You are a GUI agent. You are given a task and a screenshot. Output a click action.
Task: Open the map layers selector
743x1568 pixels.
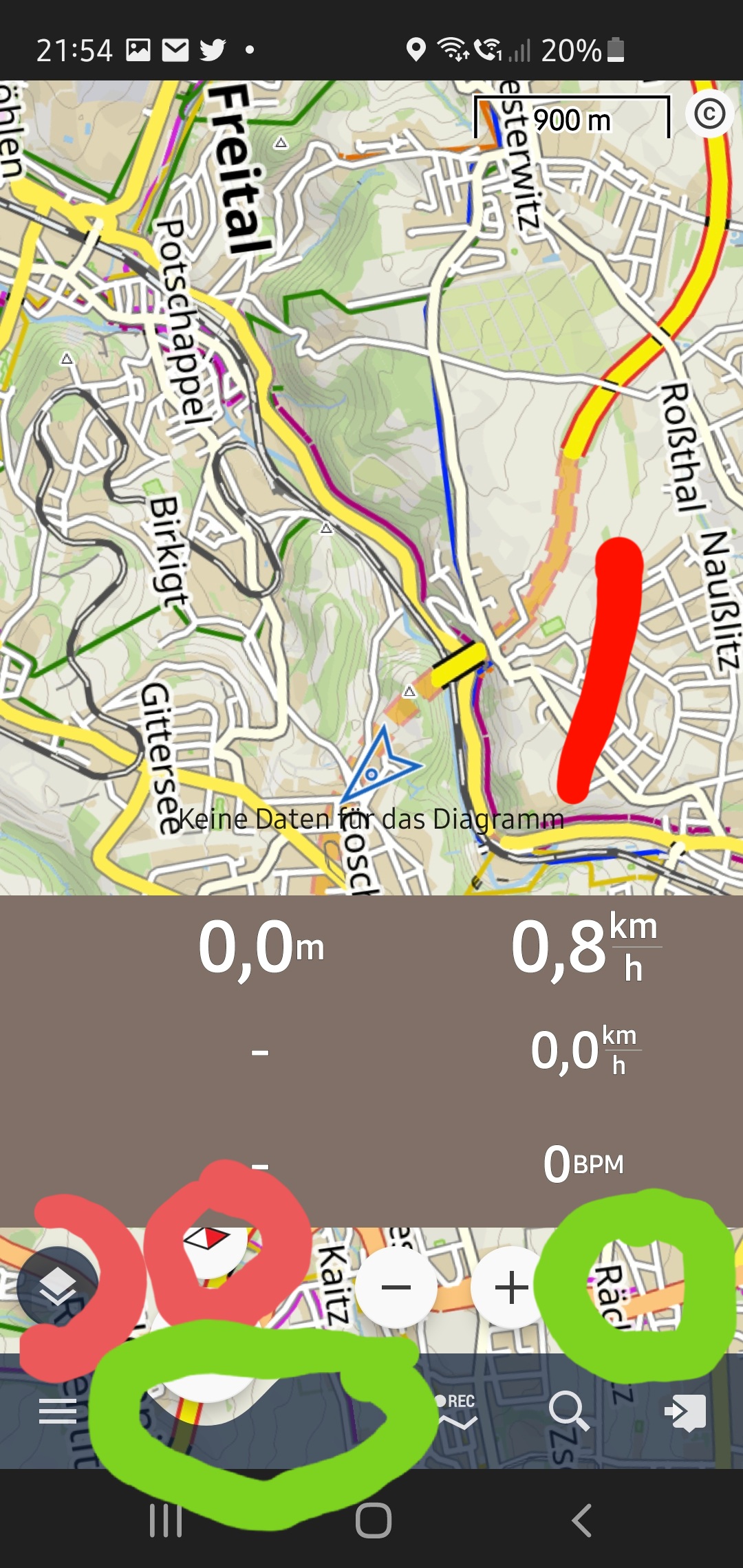pyautogui.click(x=58, y=1285)
